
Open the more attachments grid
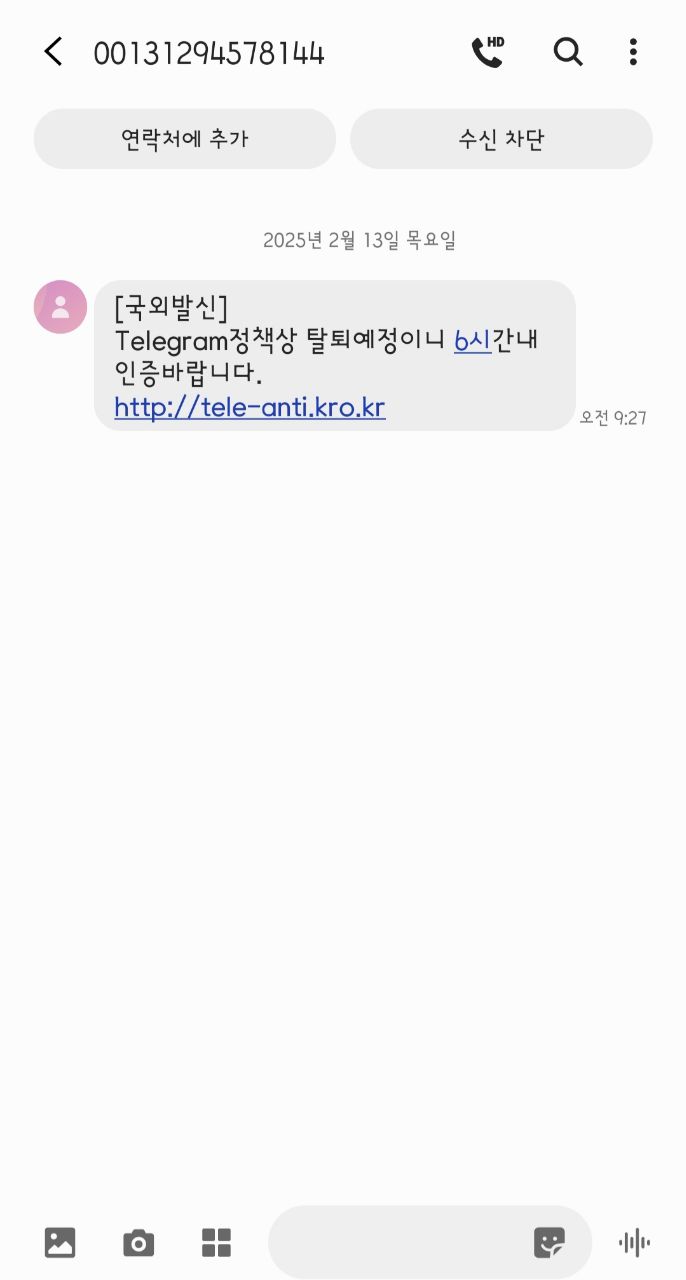216,1243
